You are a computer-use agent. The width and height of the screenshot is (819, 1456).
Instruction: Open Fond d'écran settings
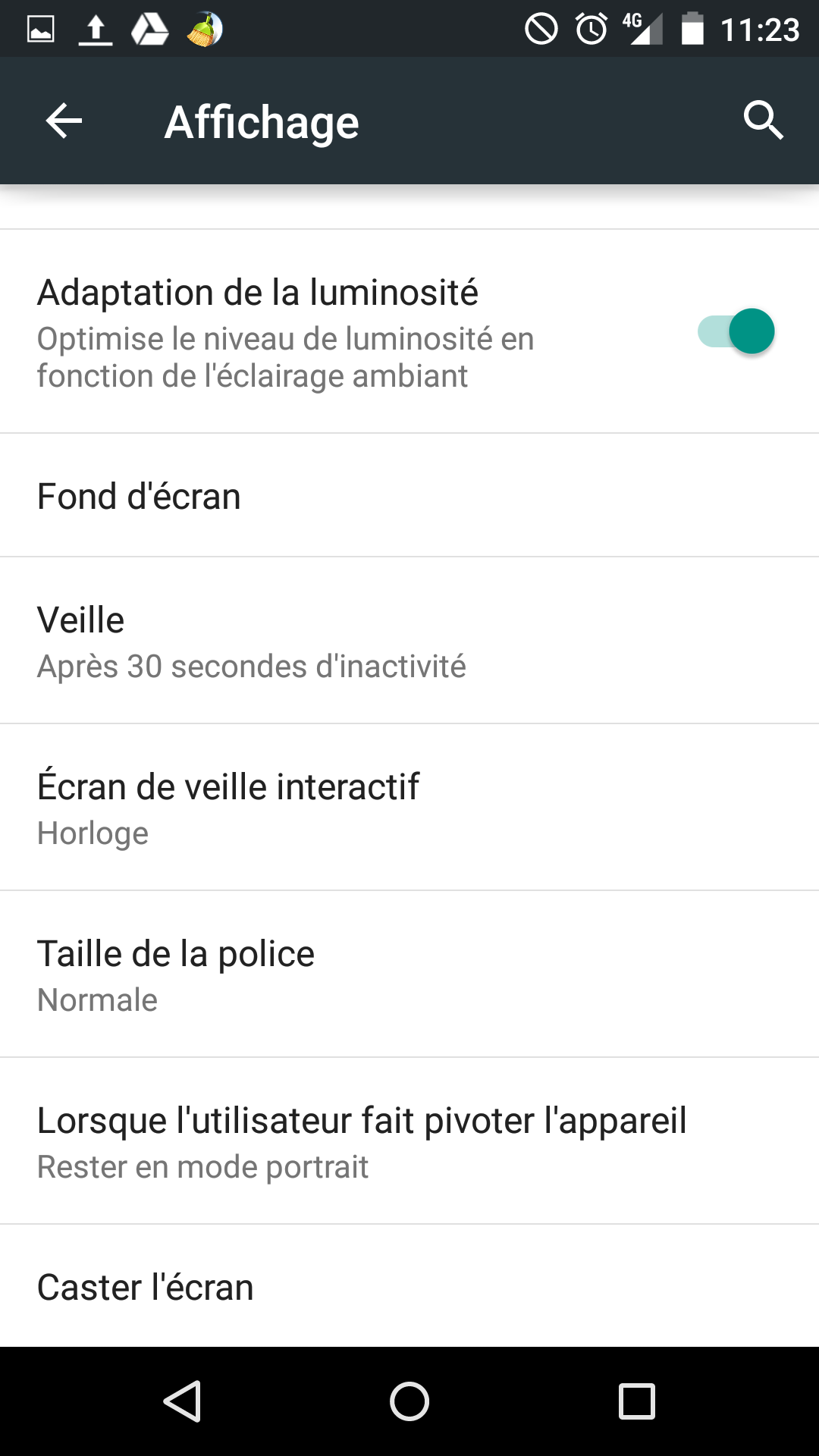click(409, 496)
